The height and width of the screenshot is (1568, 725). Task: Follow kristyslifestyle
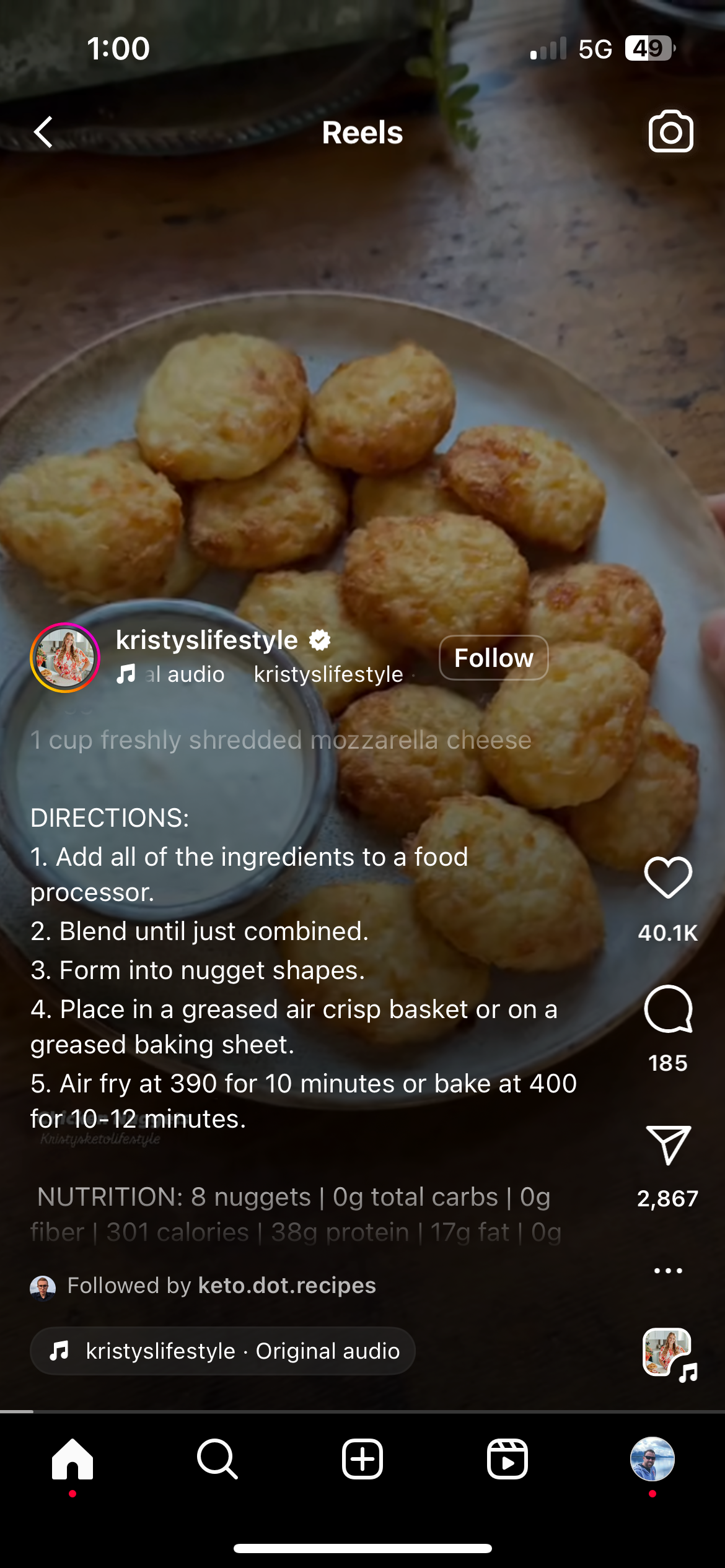[493, 658]
